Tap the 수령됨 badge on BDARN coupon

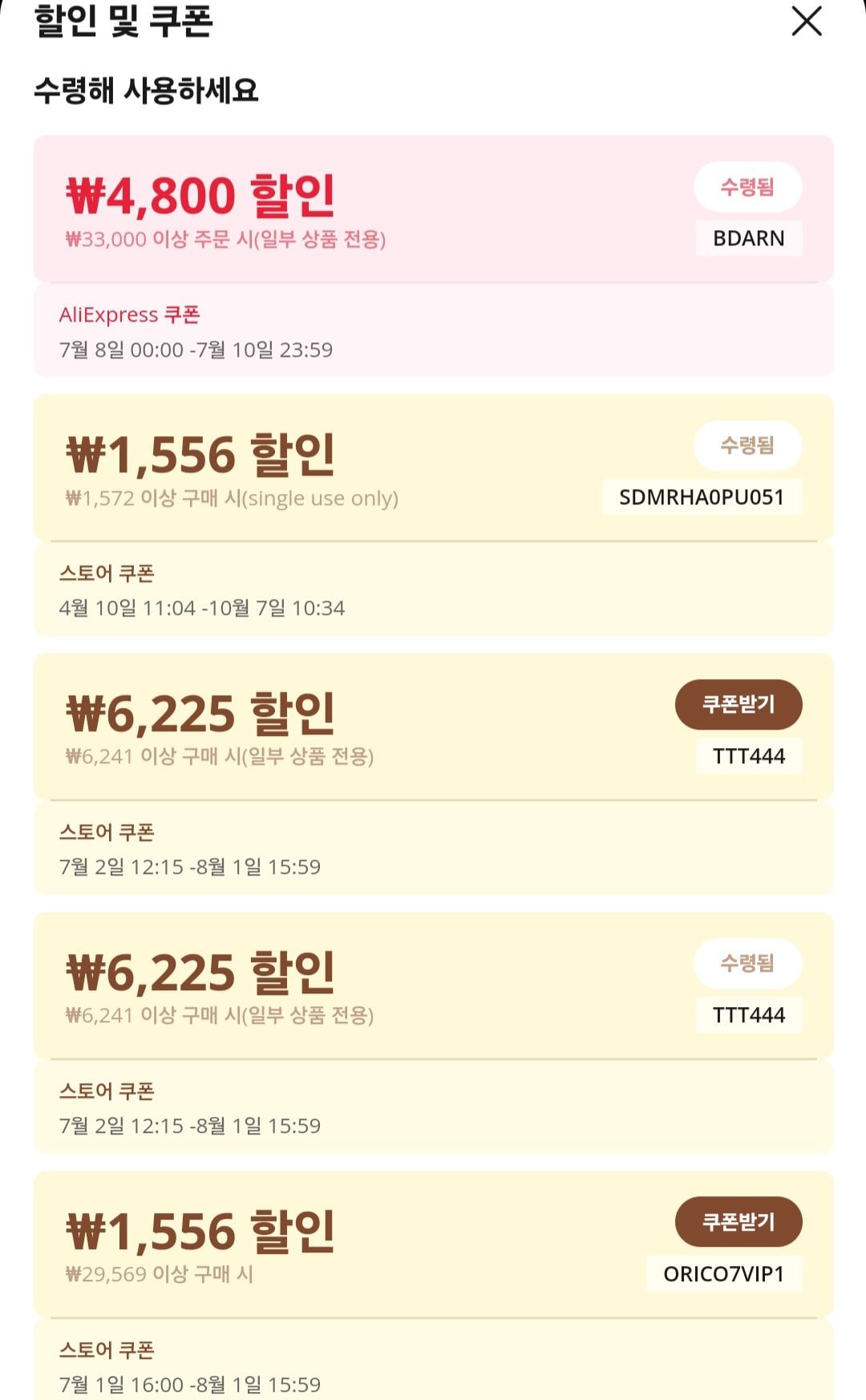tap(747, 187)
